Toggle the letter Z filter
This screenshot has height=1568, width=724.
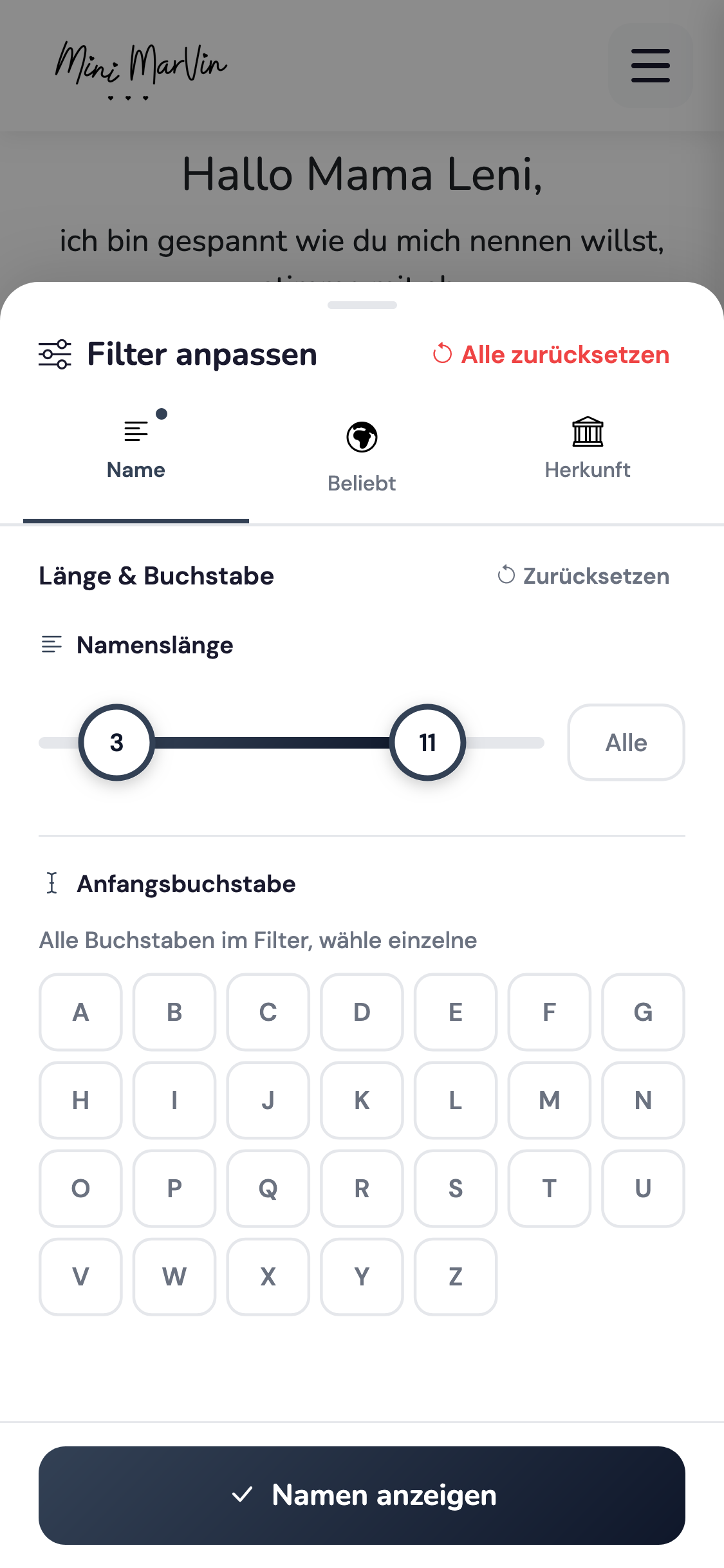tap(456, 1277)
